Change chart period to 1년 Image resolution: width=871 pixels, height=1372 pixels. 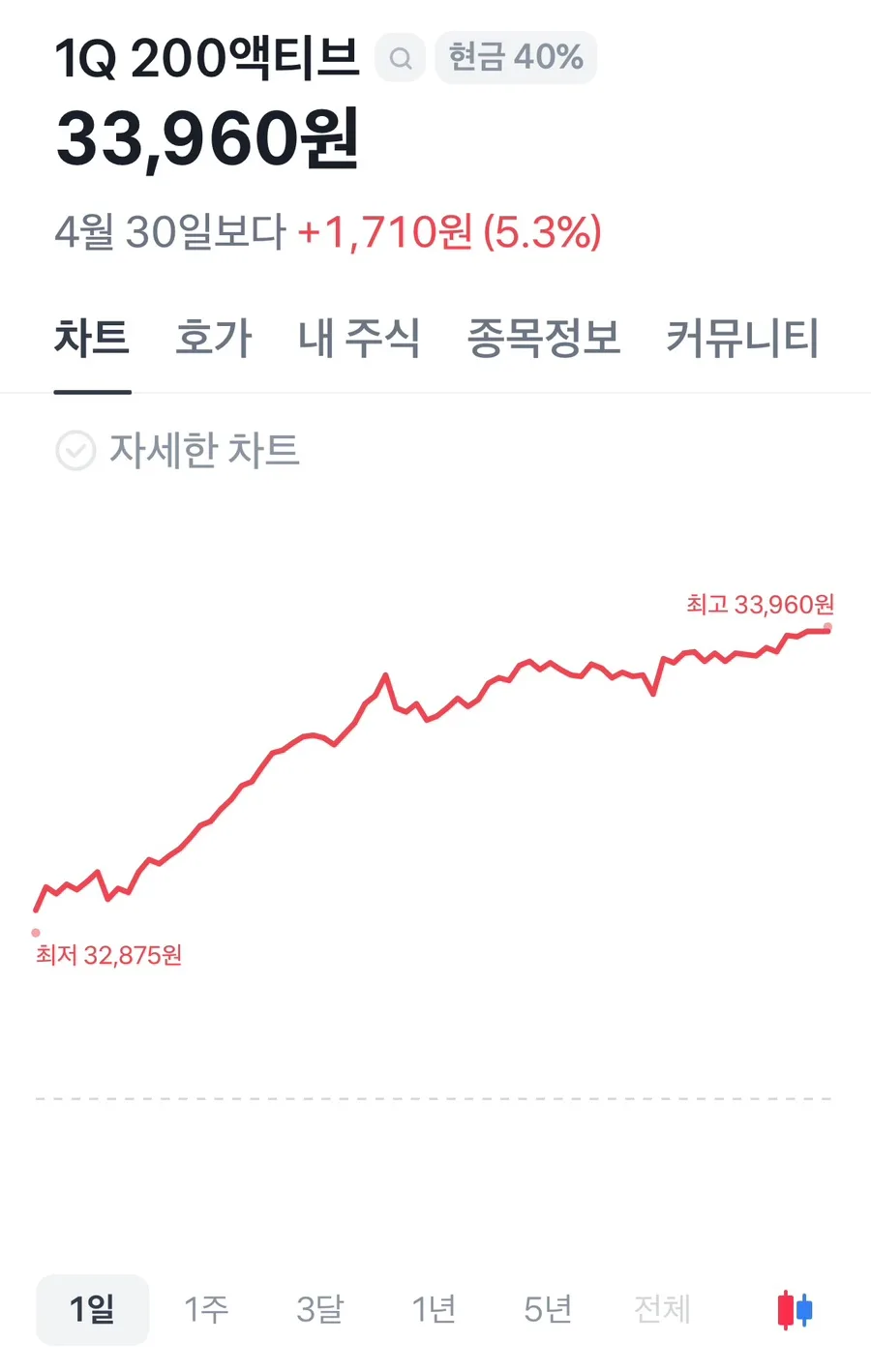click(434, 1310)
